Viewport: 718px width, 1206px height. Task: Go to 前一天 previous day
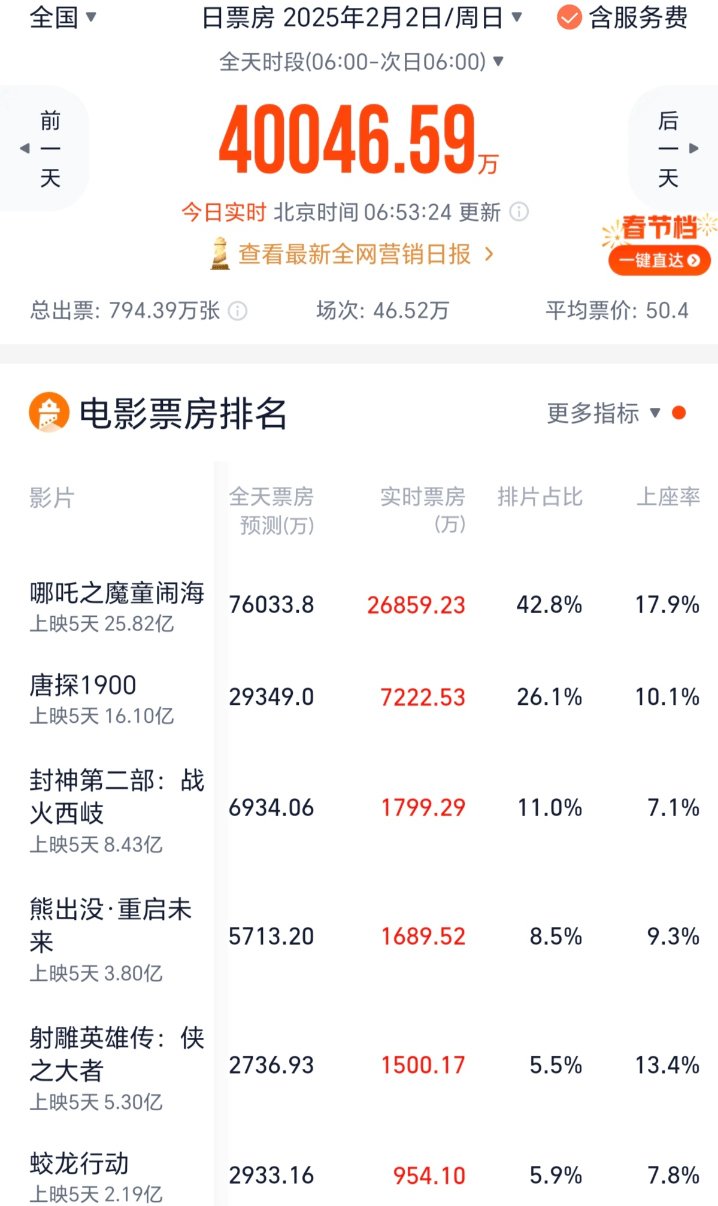(x=44, y=150)
